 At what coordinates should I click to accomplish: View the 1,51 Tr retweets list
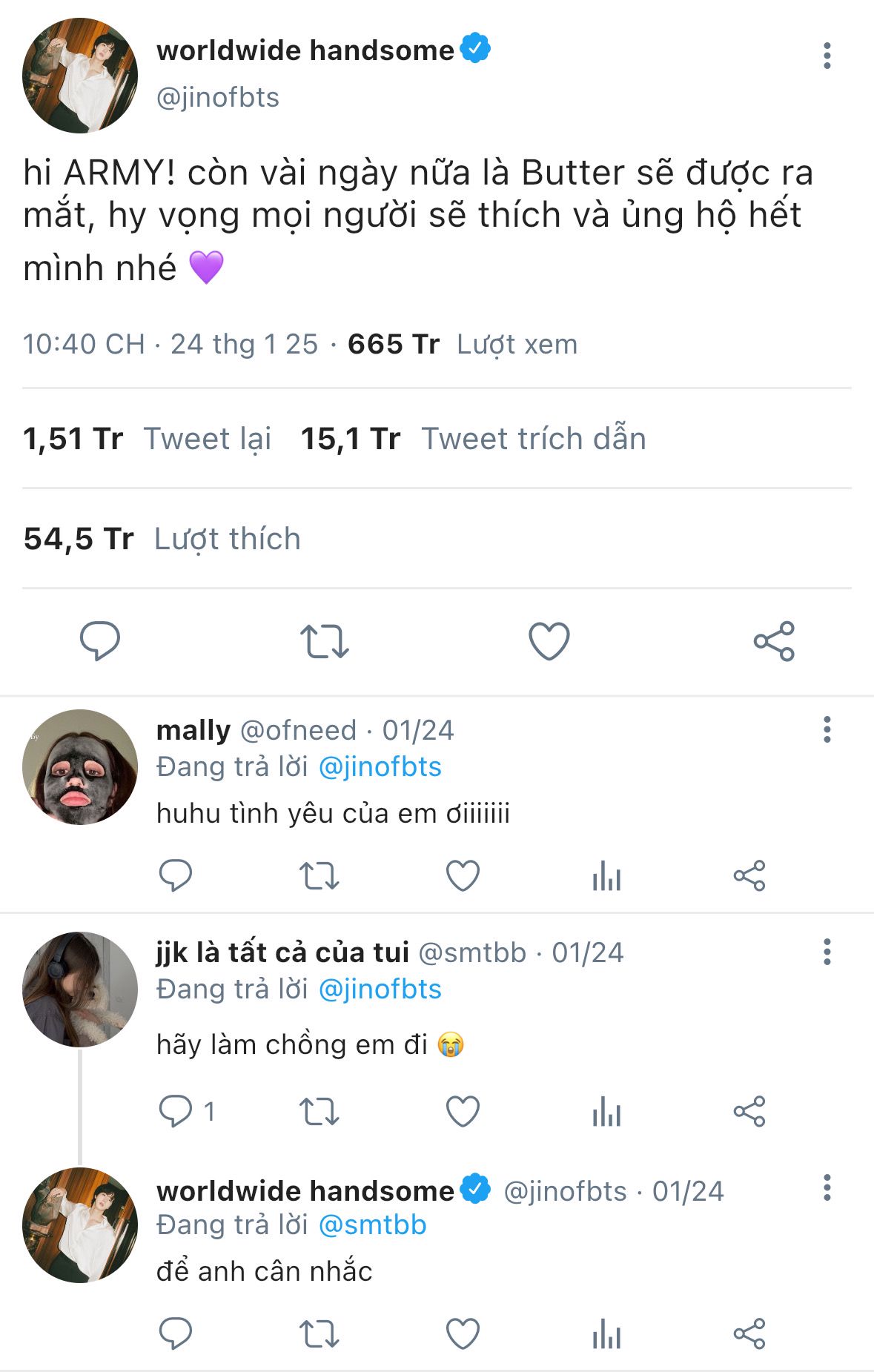tap(147, 438)
